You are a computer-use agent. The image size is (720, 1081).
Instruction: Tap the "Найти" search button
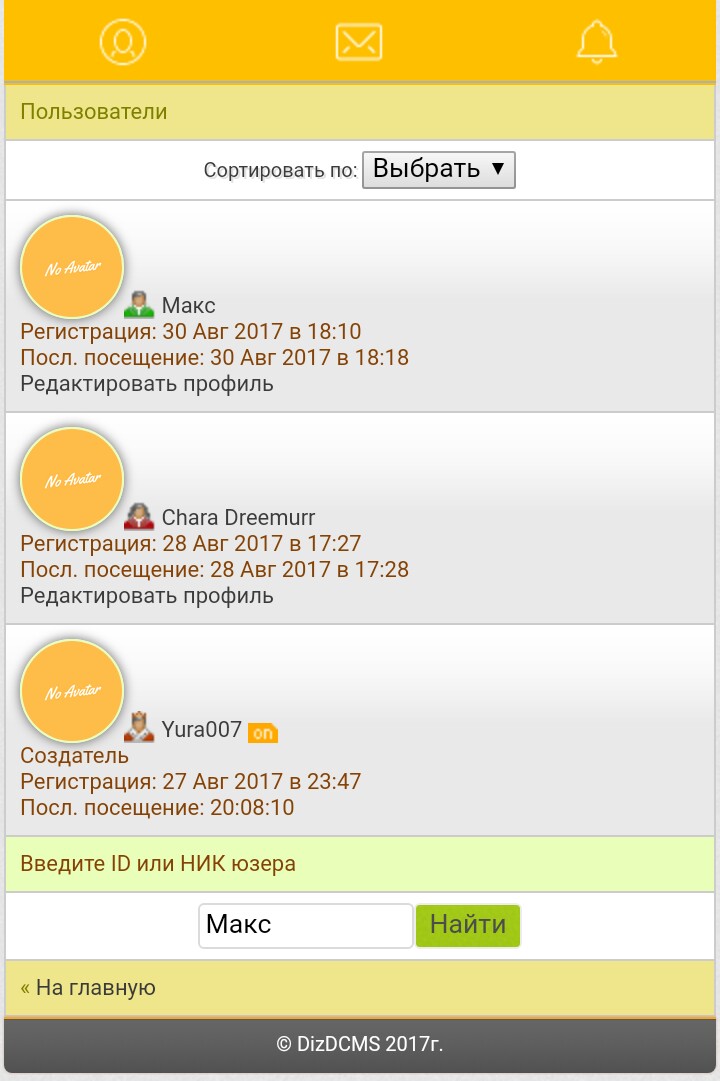click(x=468, y=925)
